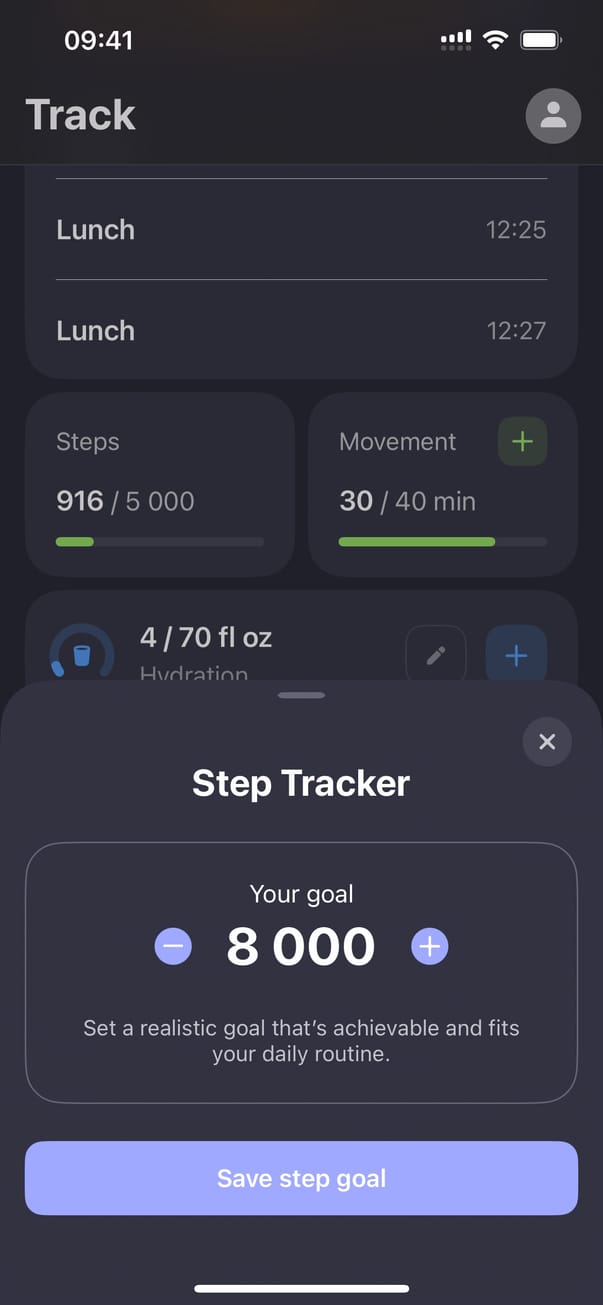Add water with the blue plus

(x=516, y=655)
